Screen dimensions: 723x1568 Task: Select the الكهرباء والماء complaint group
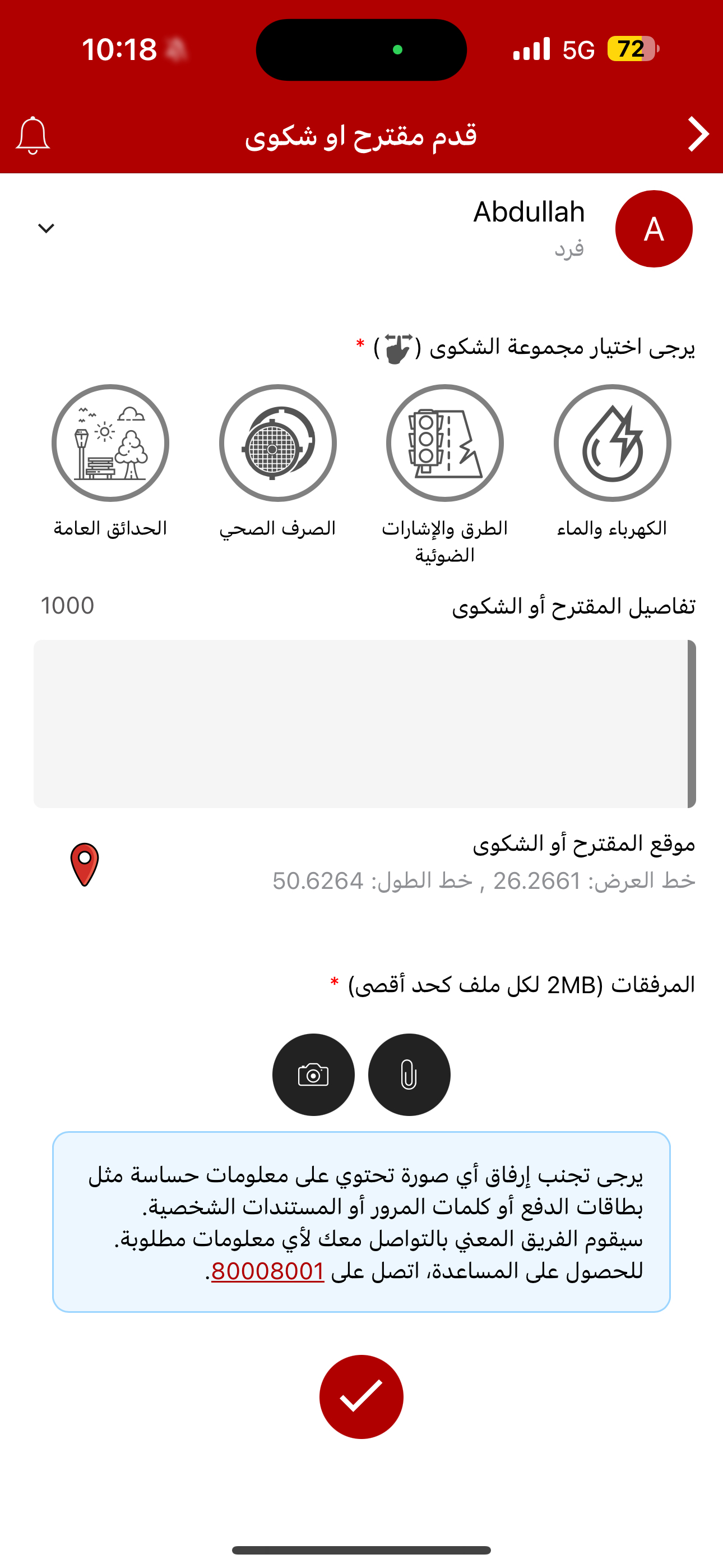pos(612,443)
